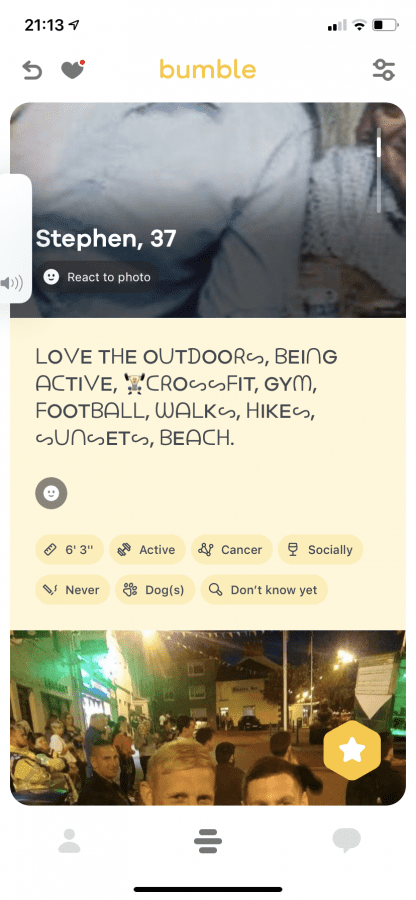Switch to the swipe cards tab

[x=208, y=841]
